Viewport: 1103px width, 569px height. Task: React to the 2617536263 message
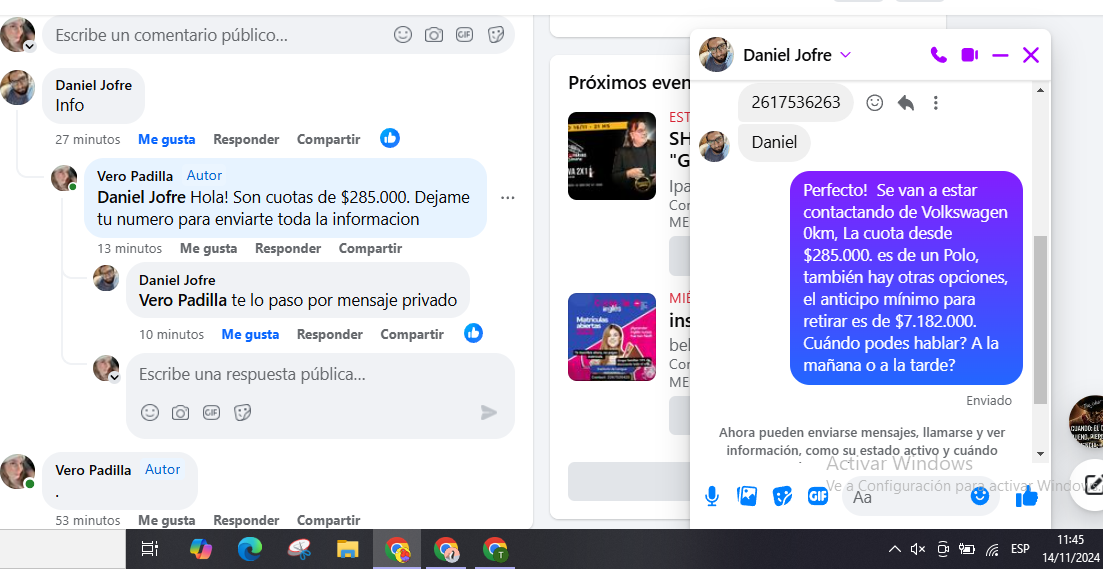pyautogui.click(x=874, y=102)
